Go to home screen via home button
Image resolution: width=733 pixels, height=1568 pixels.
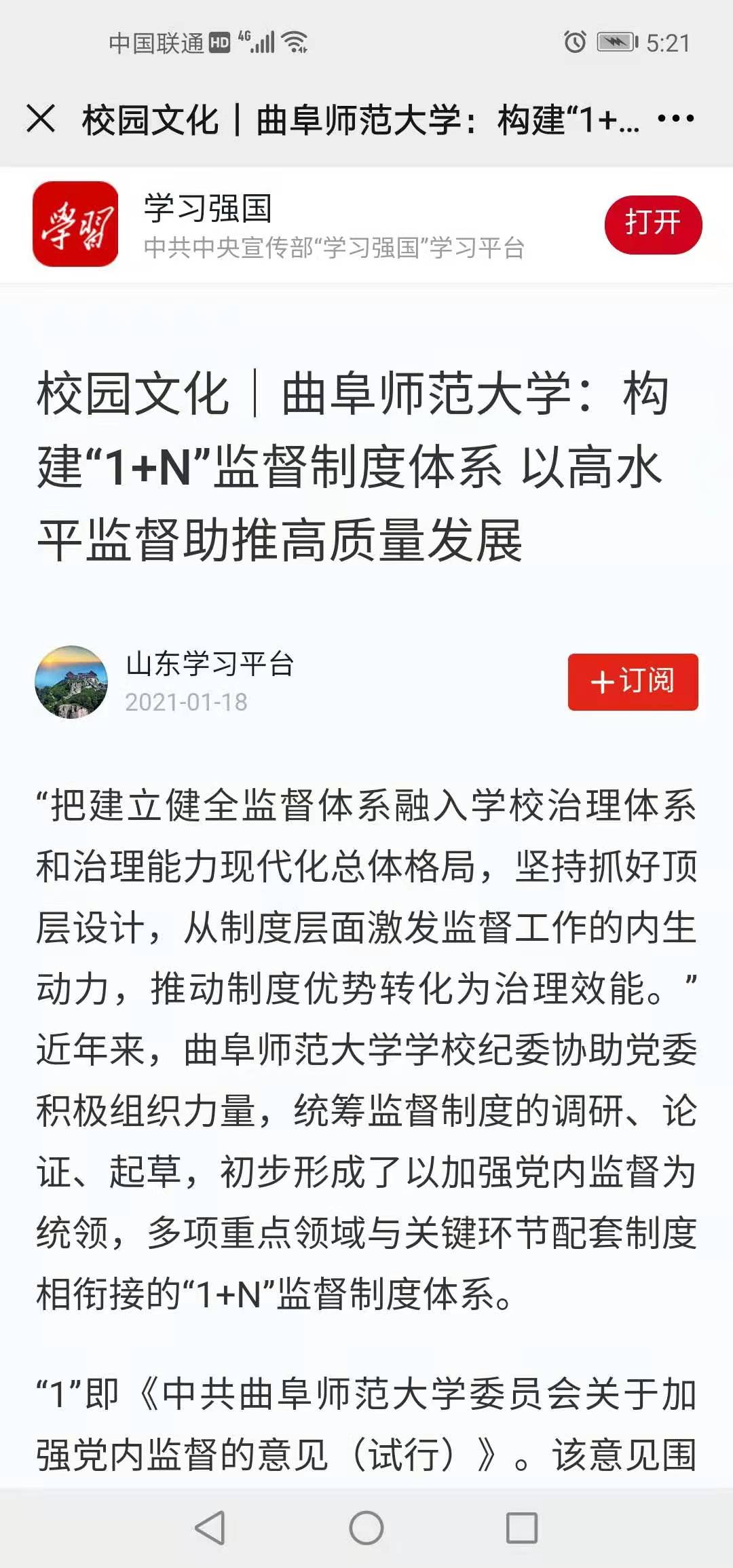click(366, 1527)
